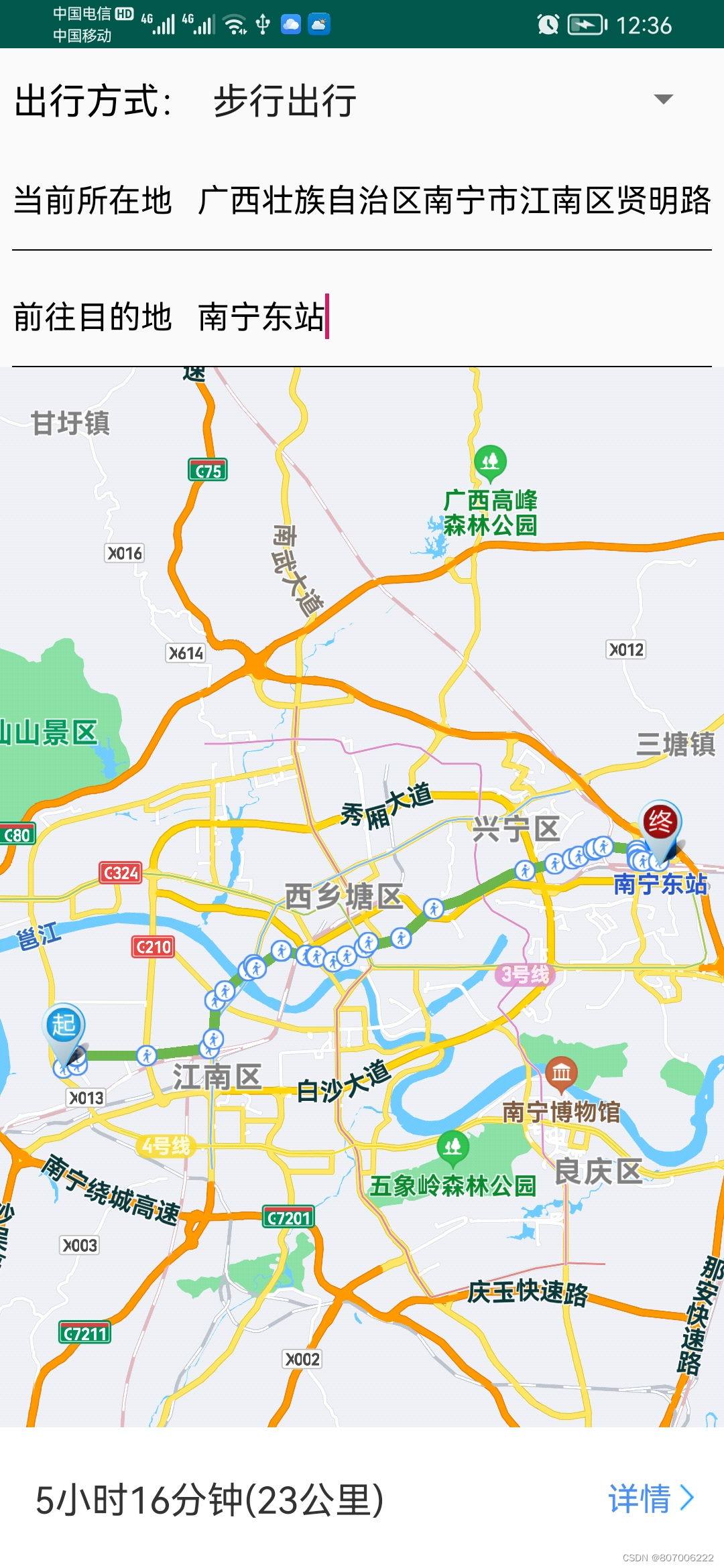Tap the 前往目的地 destination field
724x1568 pixels.
click(454, 317)
